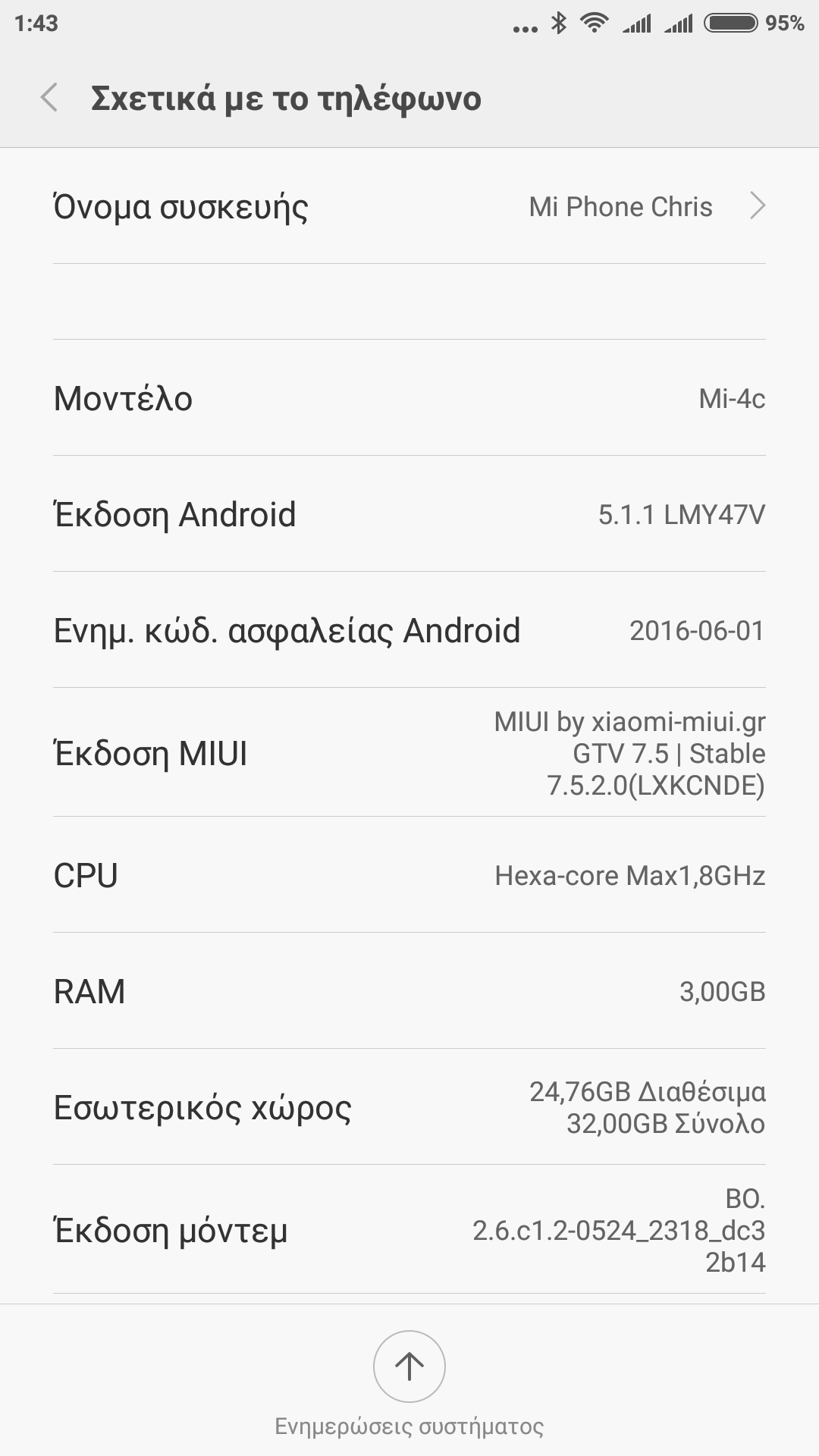Viewport: 819px width, 1456px height.
Task: Tap the Ενημερώσεις συστήματος update button
Action: coord(409,1367)
